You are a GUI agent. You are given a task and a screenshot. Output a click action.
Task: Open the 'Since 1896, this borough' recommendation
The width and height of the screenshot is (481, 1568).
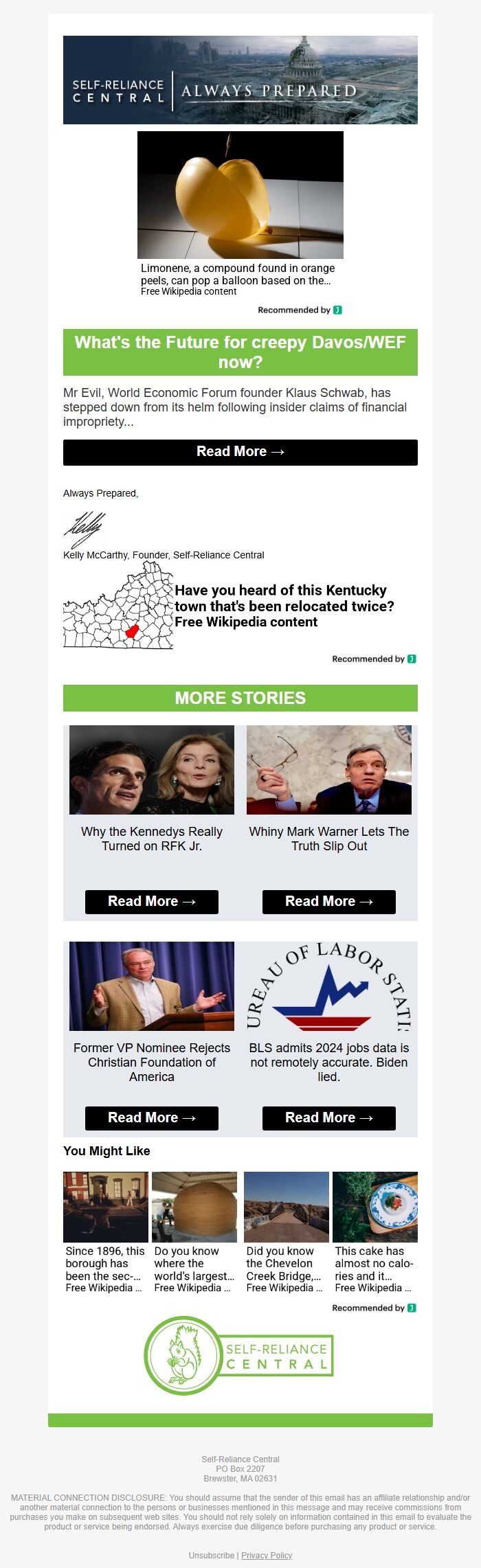pyautogui.click(x=105, y=1233)
